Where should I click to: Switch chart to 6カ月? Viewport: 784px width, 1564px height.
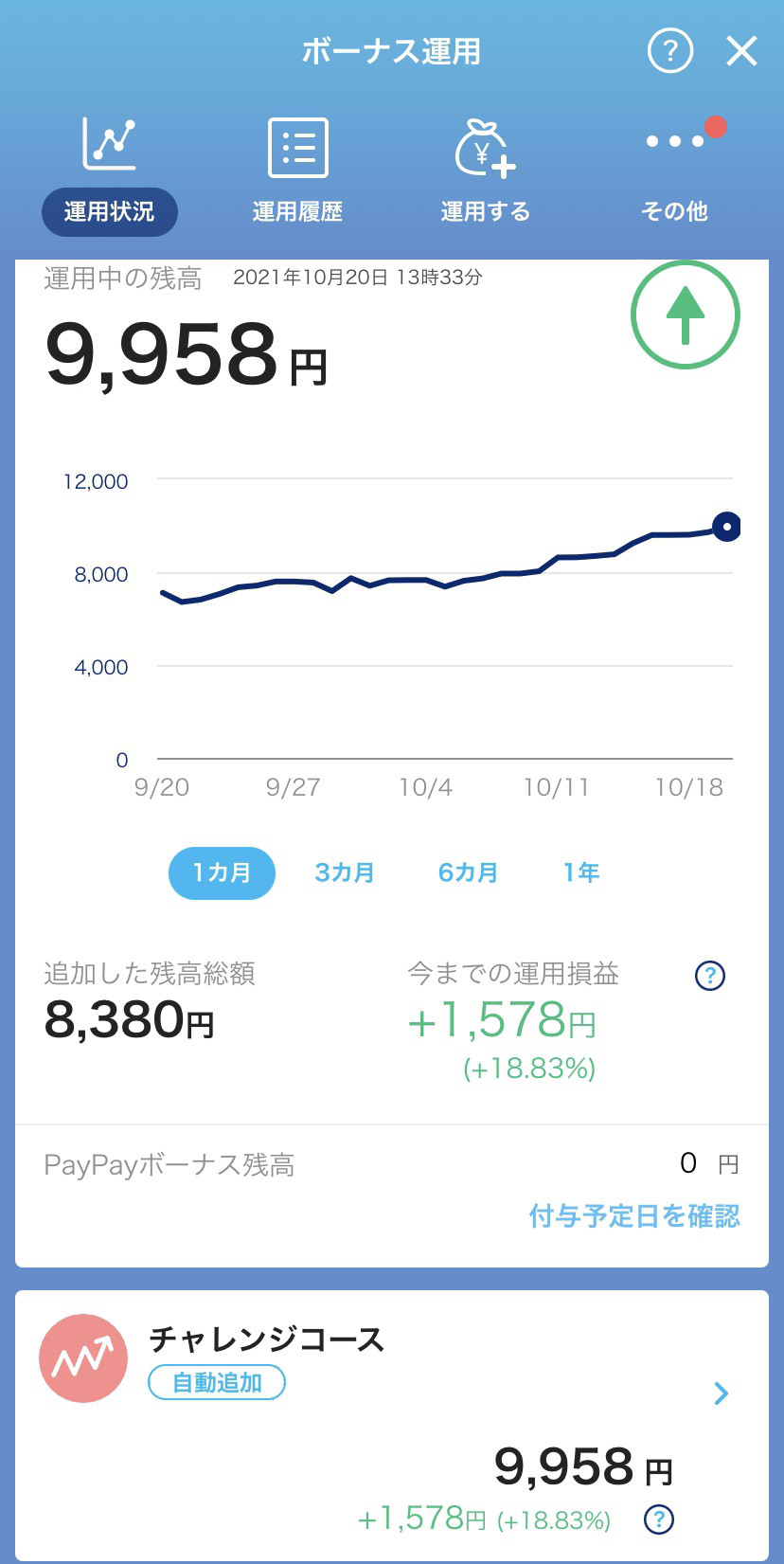click(468, 872)
